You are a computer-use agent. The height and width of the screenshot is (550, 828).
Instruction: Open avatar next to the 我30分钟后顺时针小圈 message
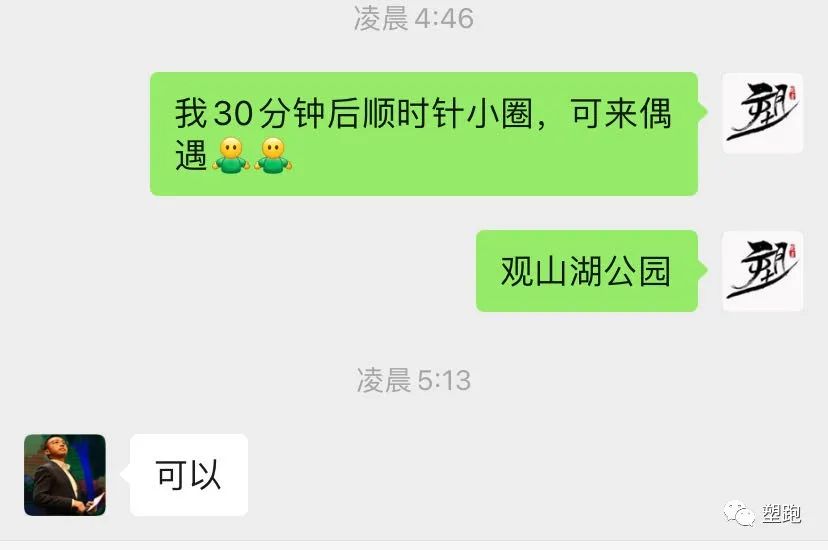(x=763, y=113)
